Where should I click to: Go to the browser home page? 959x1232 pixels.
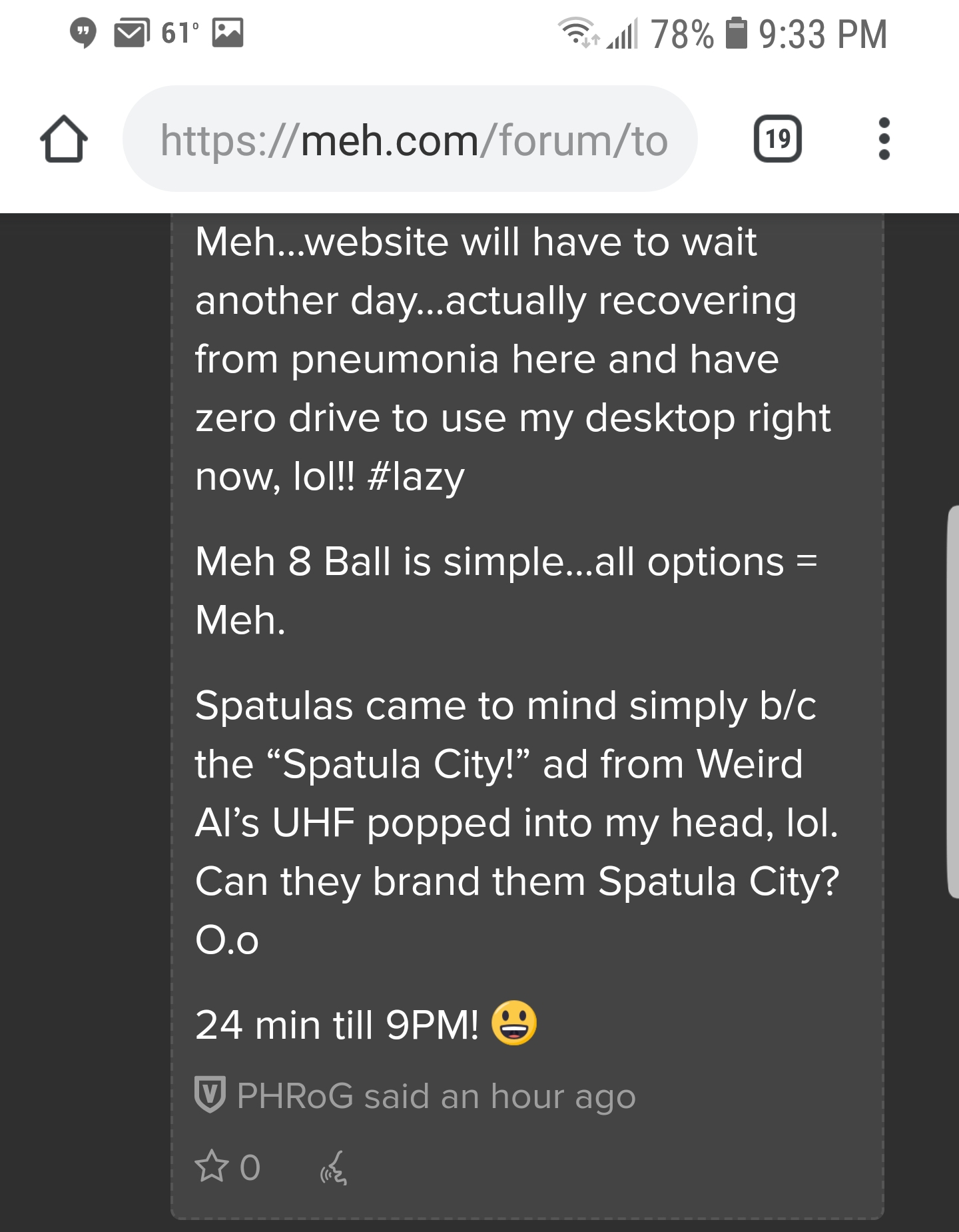pyautogui.click(x=64, y=139)
